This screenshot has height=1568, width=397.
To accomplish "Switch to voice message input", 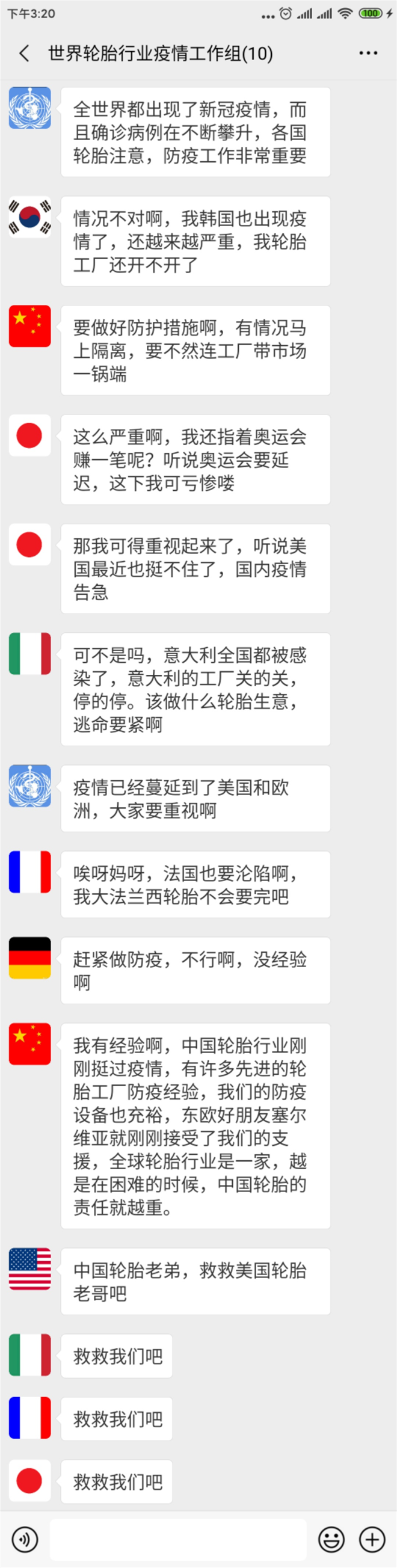I will 25,1540.
